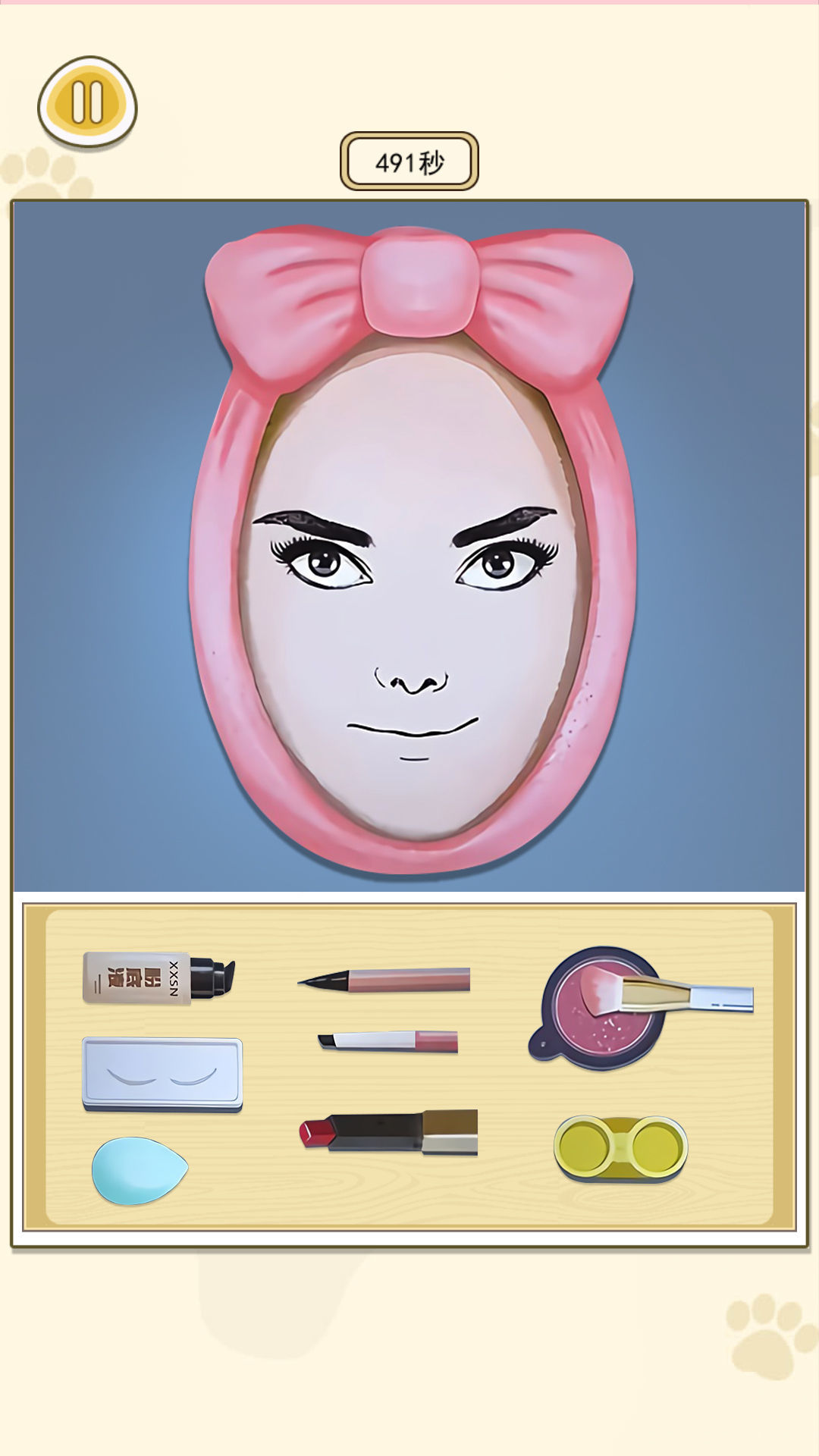Viewport: 819px width, 1456px height.
Task: Pick the yellow contact lens case
Action: click(620, 1147)
